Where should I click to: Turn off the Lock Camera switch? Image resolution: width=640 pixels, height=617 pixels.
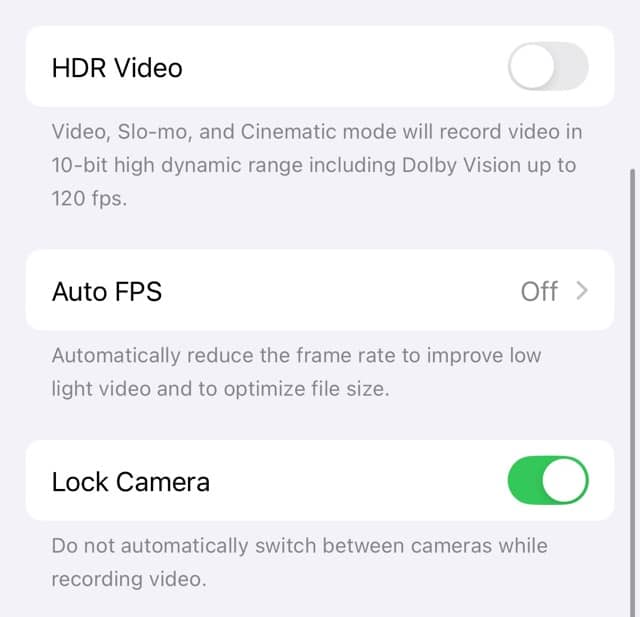pos(548,481)
